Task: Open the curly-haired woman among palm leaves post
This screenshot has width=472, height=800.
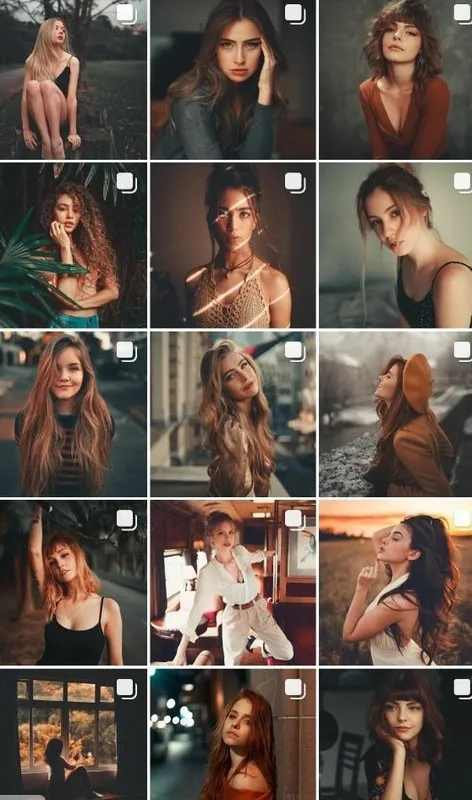Action: [73, 245]
